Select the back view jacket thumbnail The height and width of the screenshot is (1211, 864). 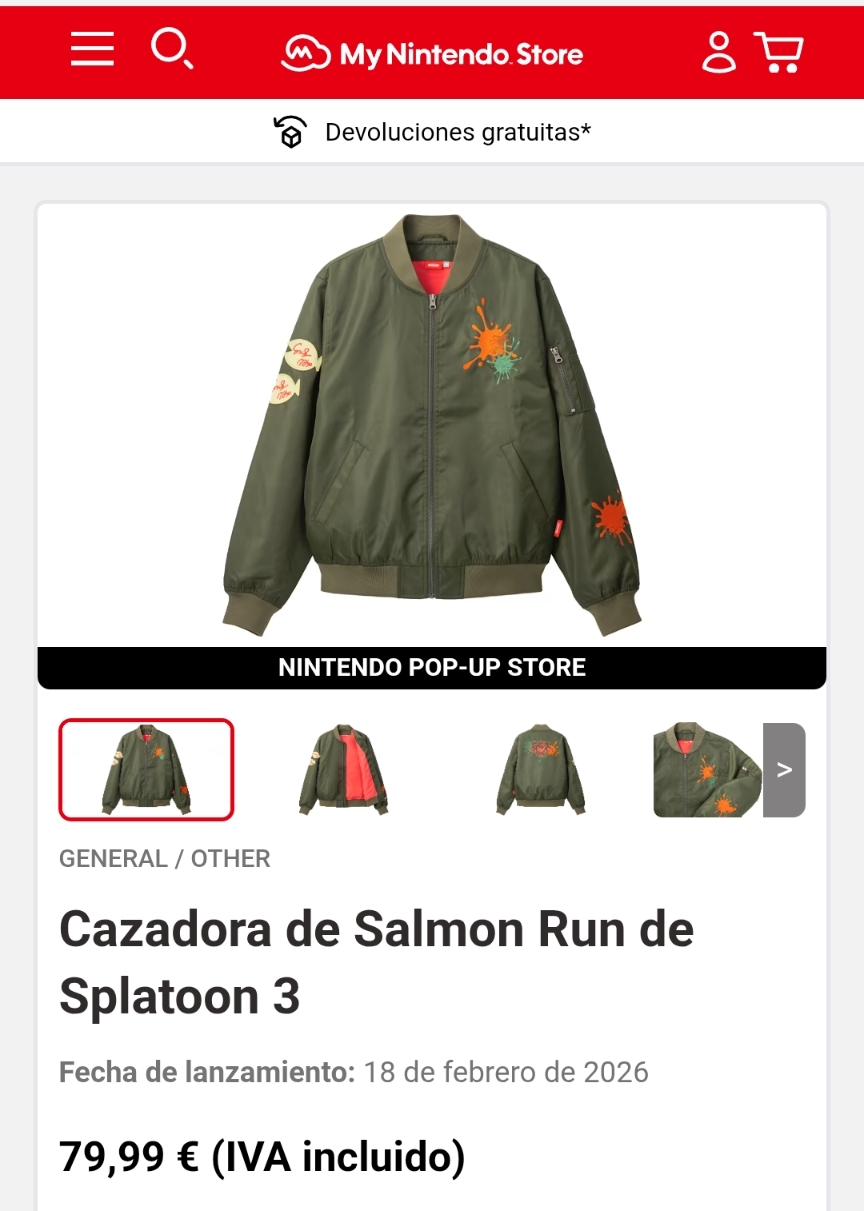pyautogui.click(x=540, y=769)
